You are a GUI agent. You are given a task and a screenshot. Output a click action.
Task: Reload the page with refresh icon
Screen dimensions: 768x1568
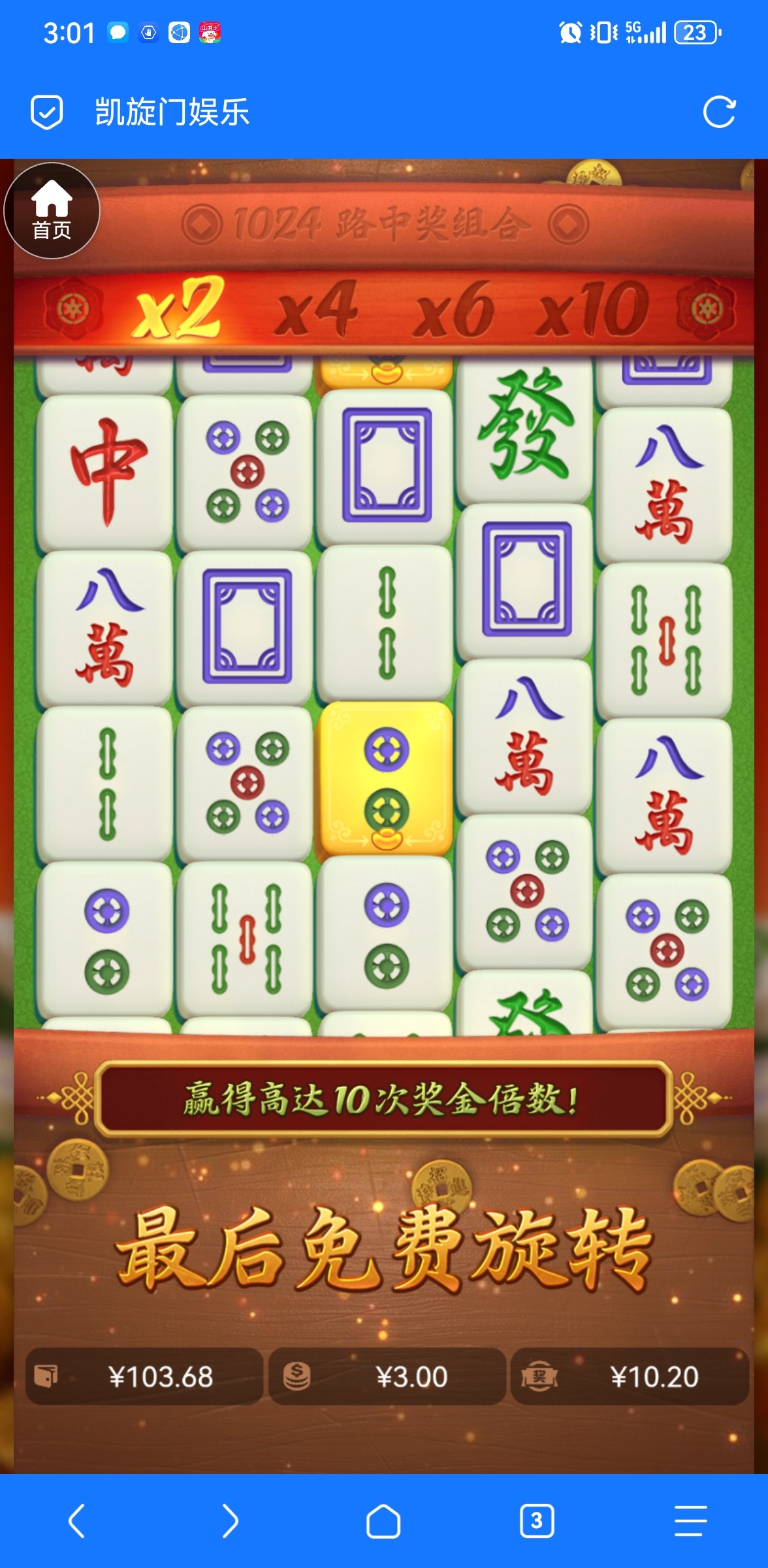click(x=719, y=112)
